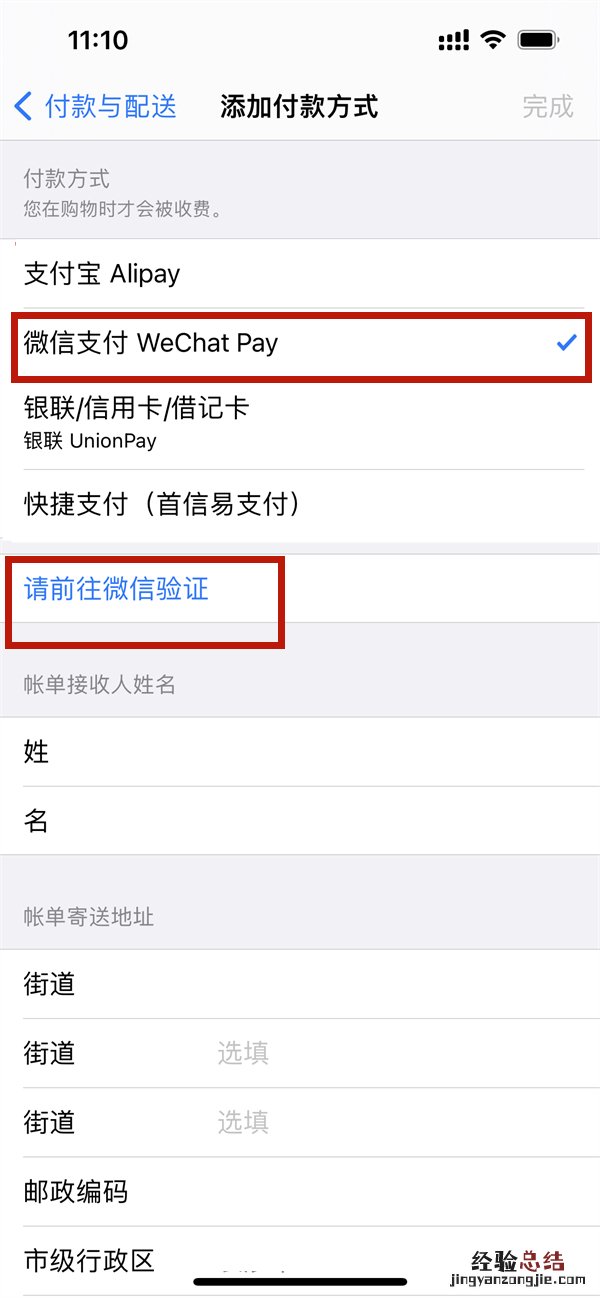600x1298 pixels.
Task: Select 支付宝 Alipay payment method
Action: pyautogui.click(x=300, y=273)
